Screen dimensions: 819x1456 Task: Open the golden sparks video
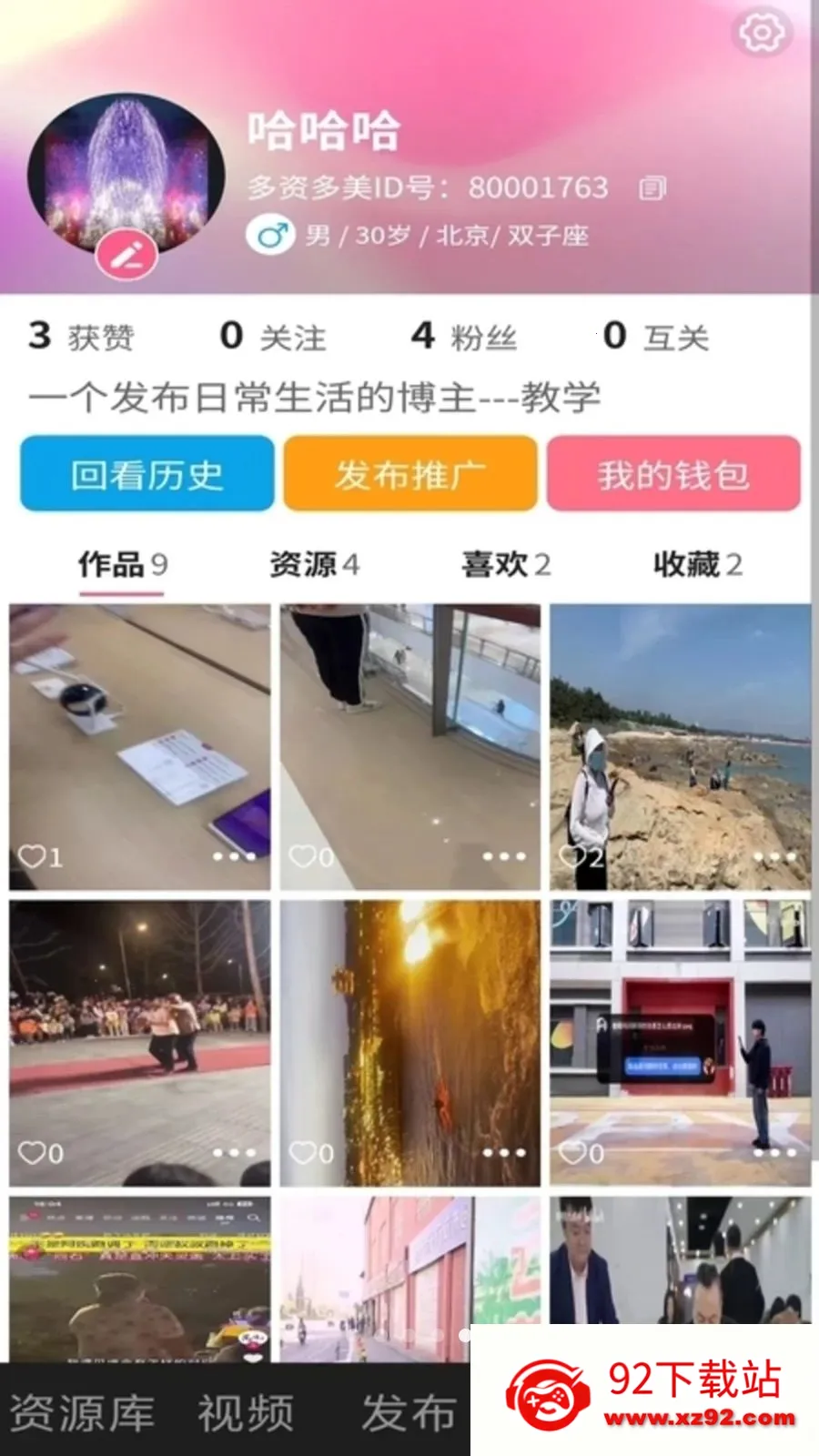[409, 1043]
